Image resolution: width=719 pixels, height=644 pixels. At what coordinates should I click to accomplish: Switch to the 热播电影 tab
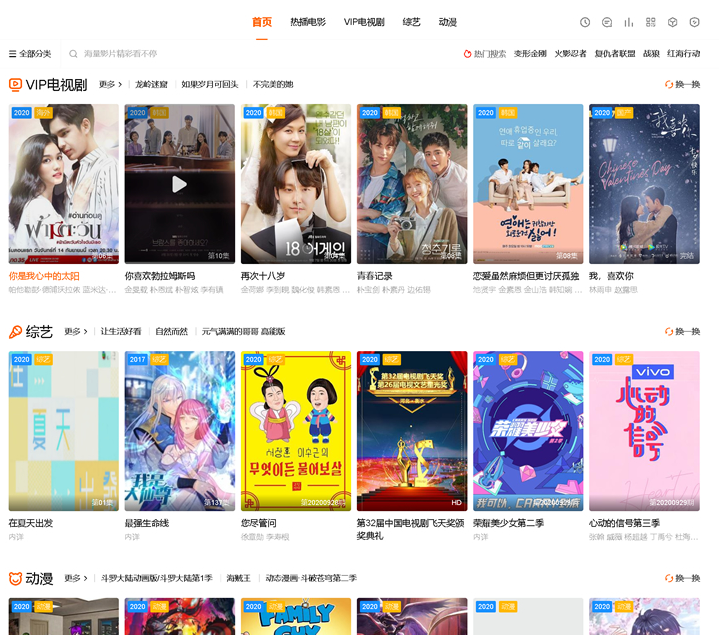pos(308,21)
